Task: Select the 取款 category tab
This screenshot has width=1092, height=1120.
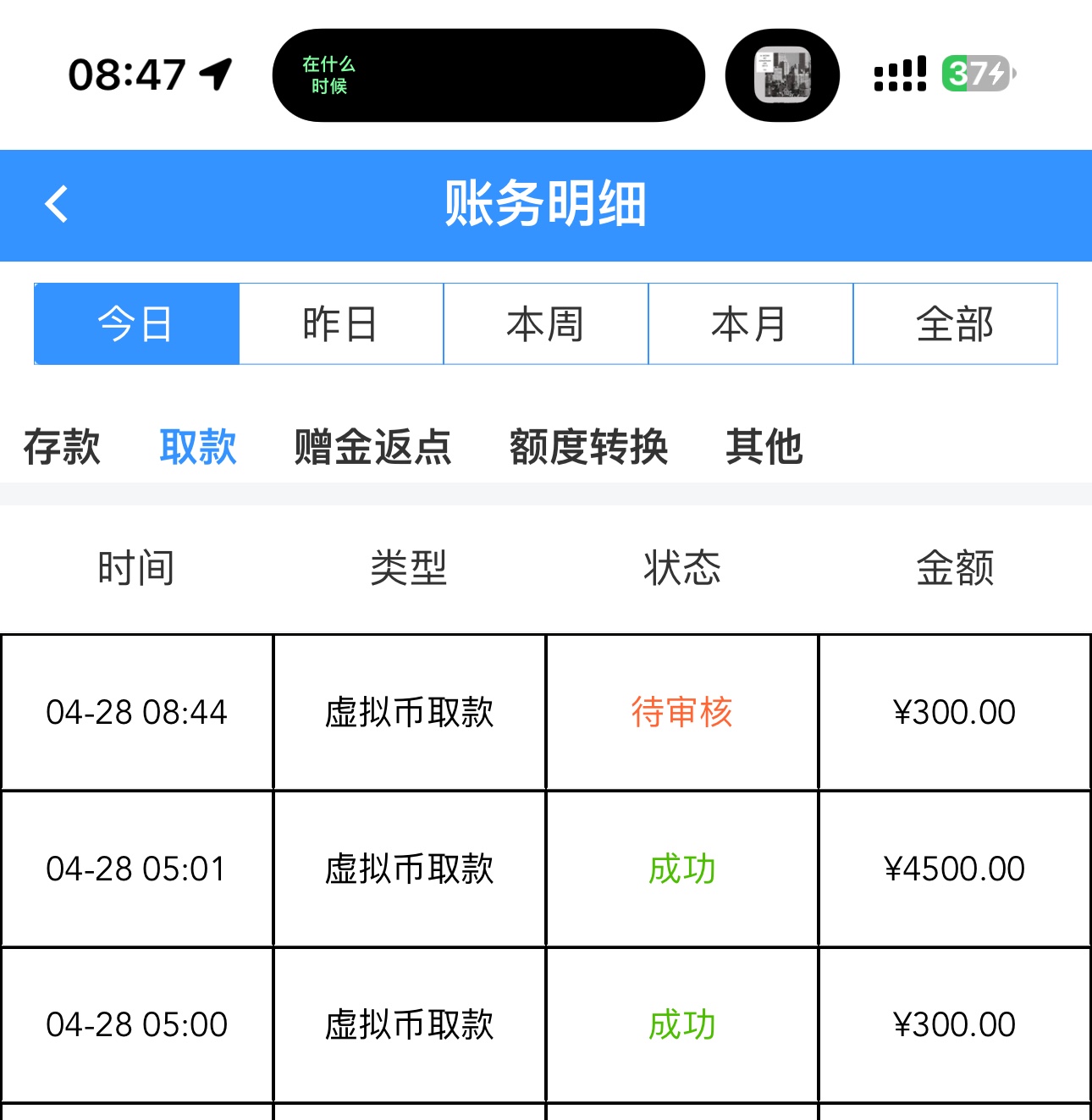Action: [198, 446]
